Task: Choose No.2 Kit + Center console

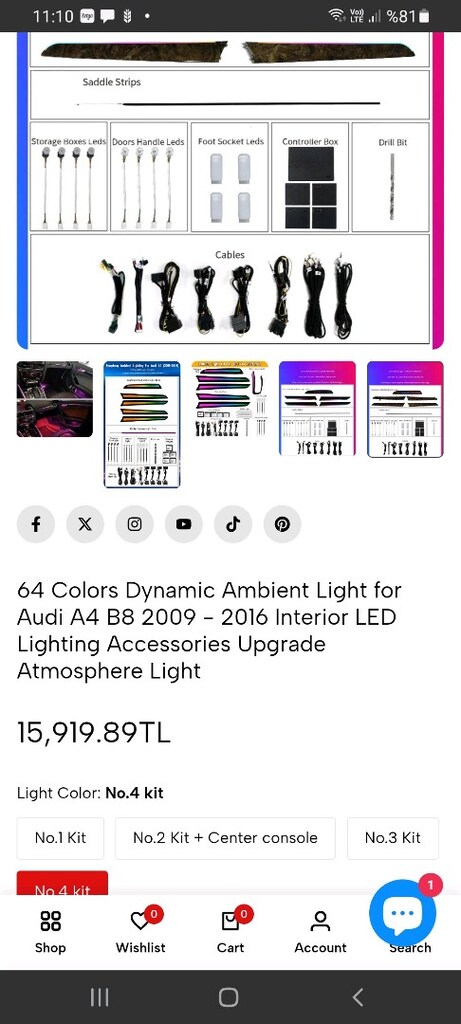Action: pyautogui.click(x=225, y=838)
